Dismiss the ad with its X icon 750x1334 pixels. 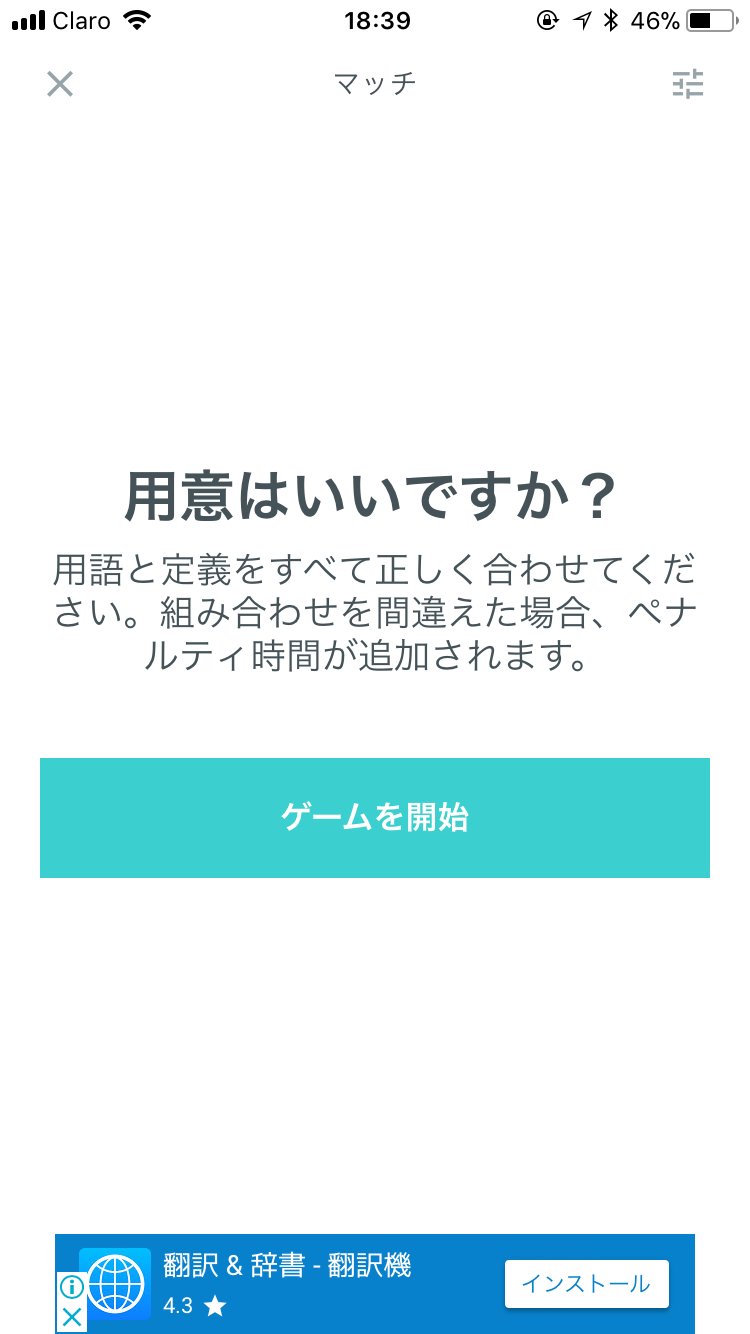click(x=72, y=1318)
